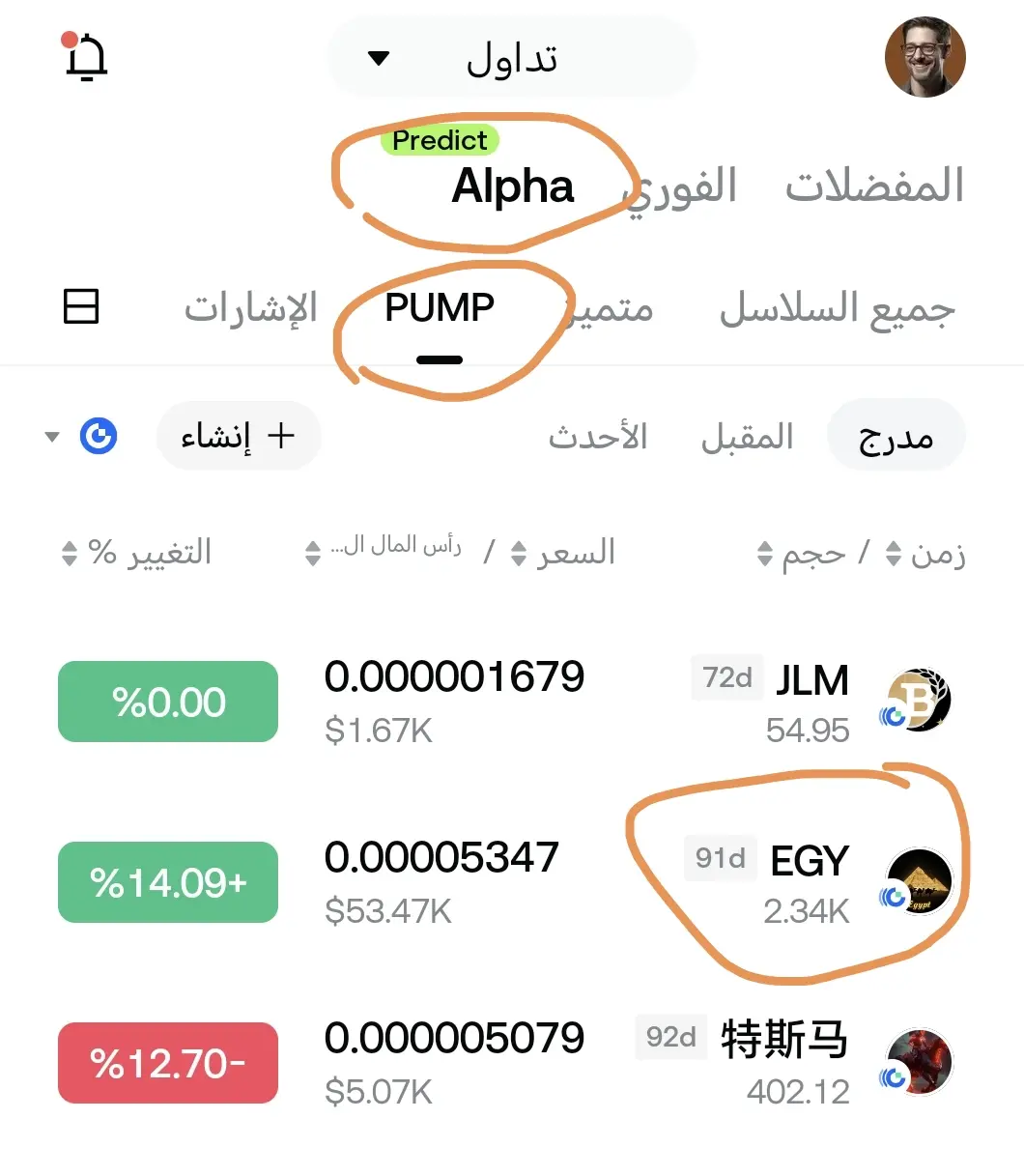Select the مدرج filter pill
Image resolution: width=1024 pixels, height=1176 pixels.
(896, 436)
